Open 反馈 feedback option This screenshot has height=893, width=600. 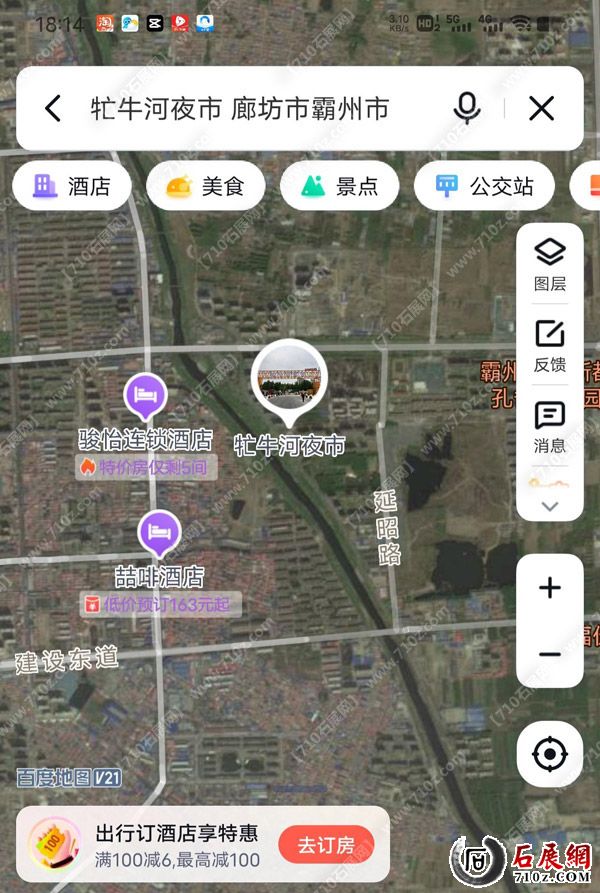(549, 346)
